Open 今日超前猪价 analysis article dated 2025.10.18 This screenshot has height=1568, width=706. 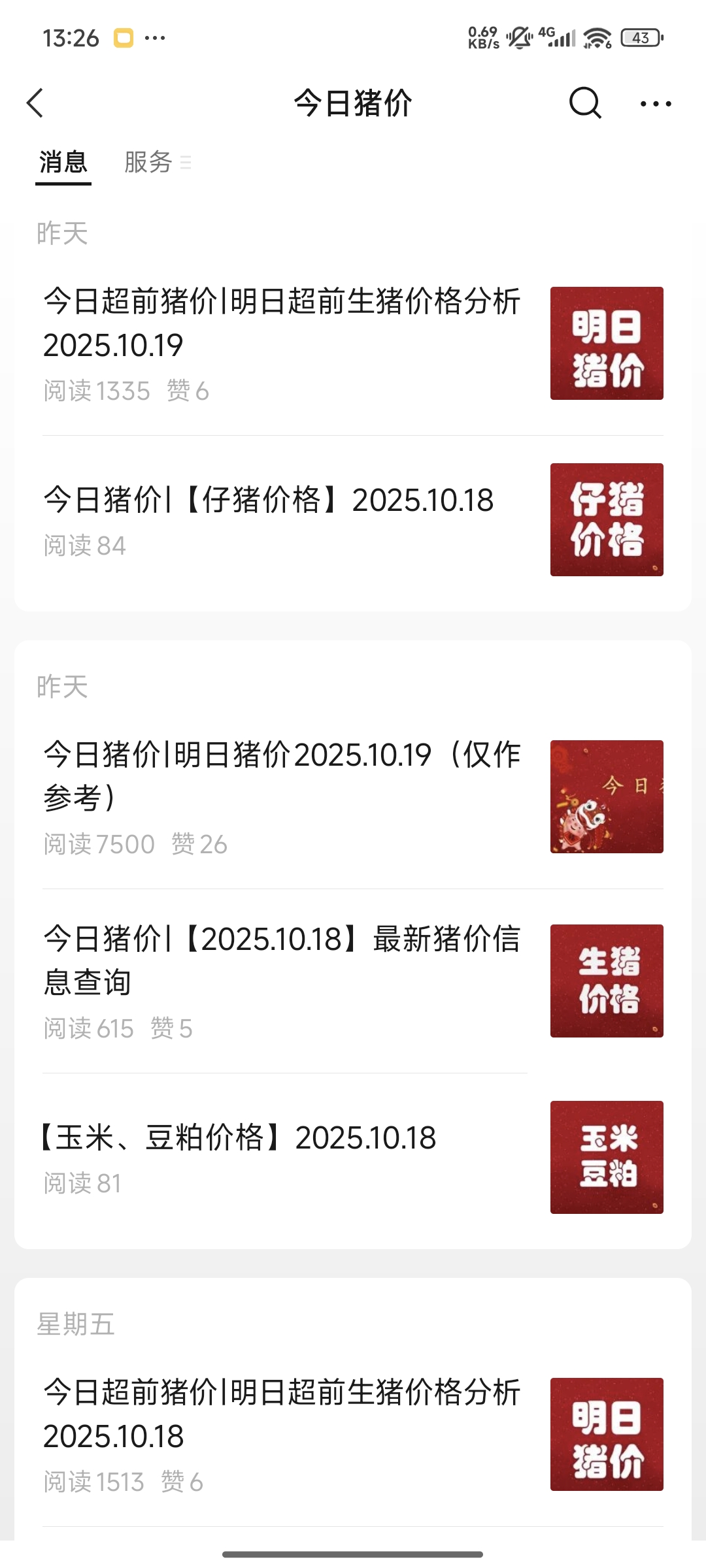[282, 1414]
